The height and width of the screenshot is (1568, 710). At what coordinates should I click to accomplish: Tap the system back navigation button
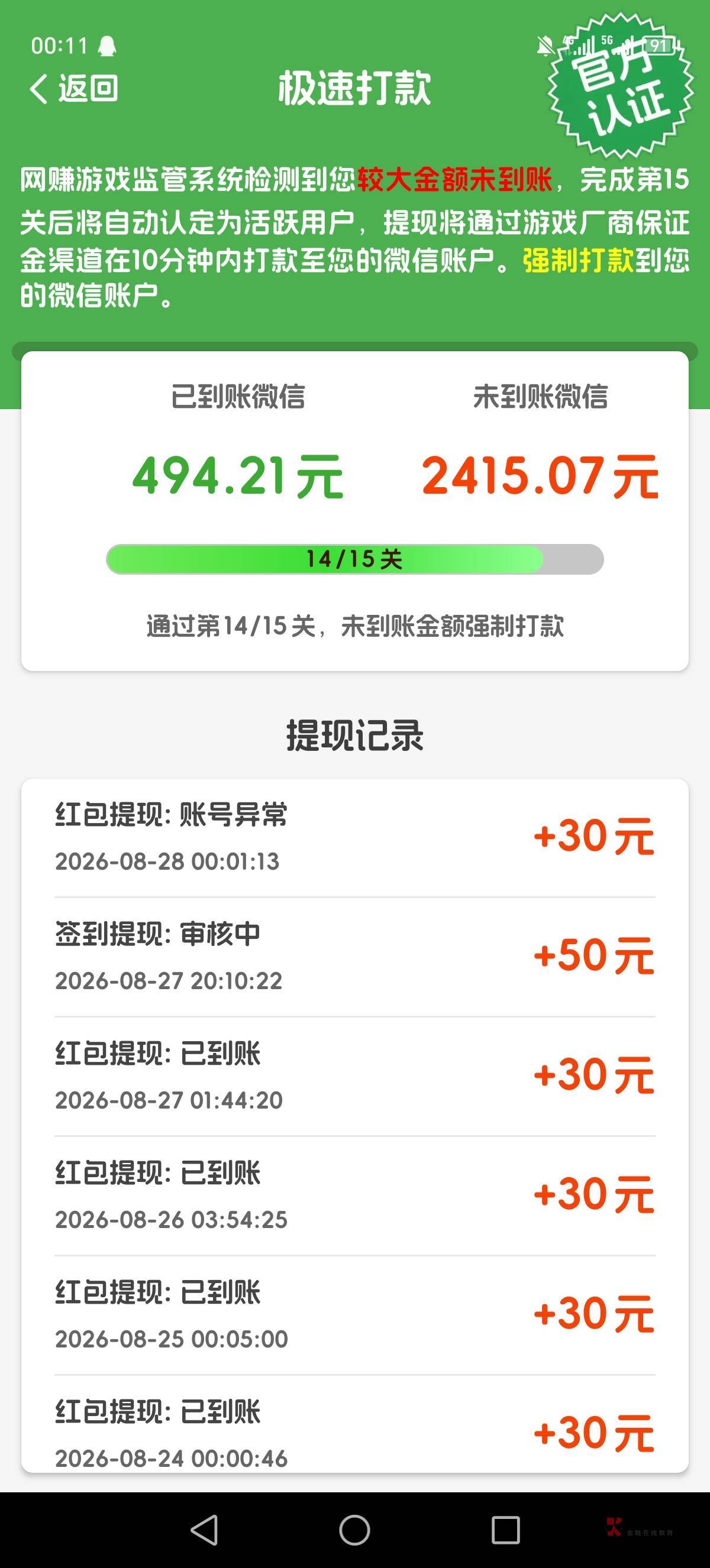[204, 1530]
